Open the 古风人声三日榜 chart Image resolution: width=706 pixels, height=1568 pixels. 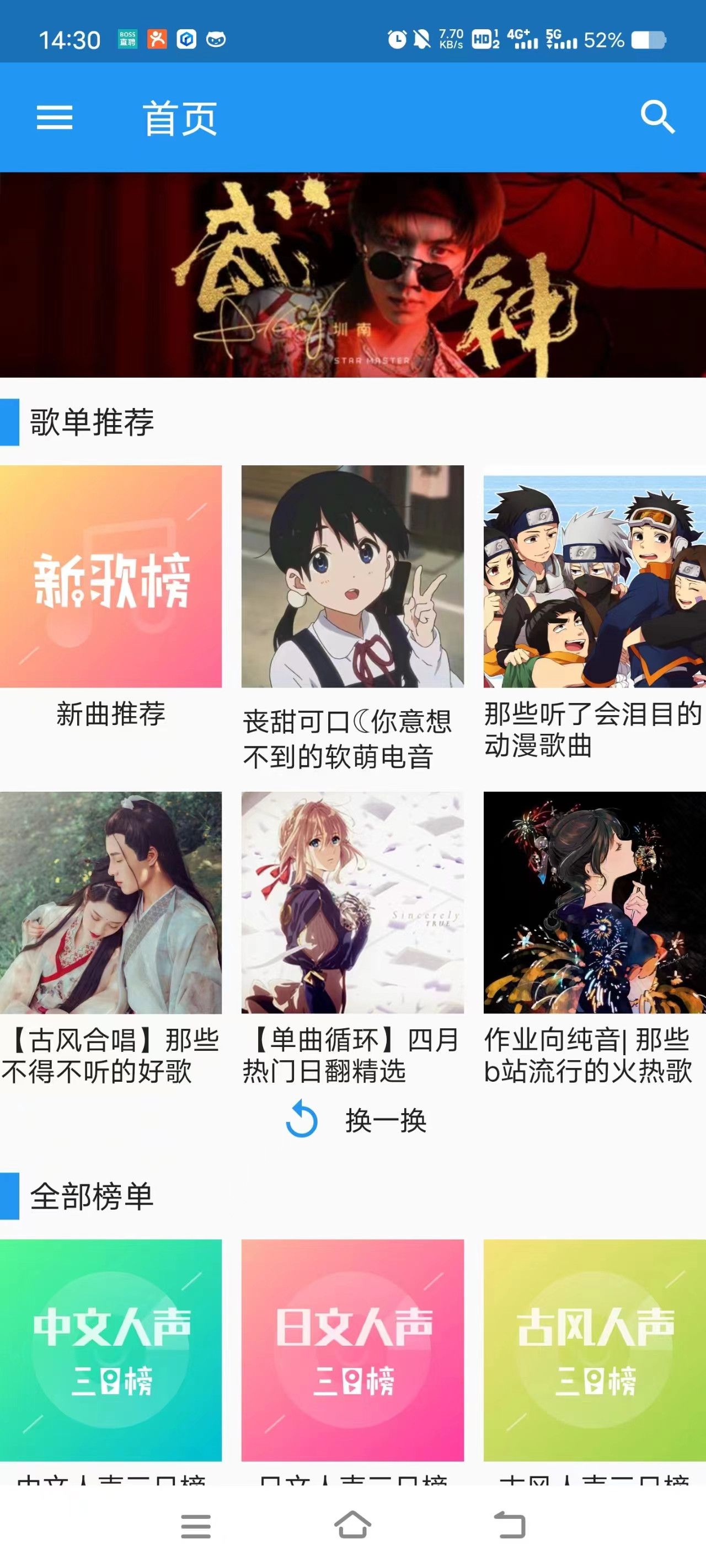tap(594, 1350)
